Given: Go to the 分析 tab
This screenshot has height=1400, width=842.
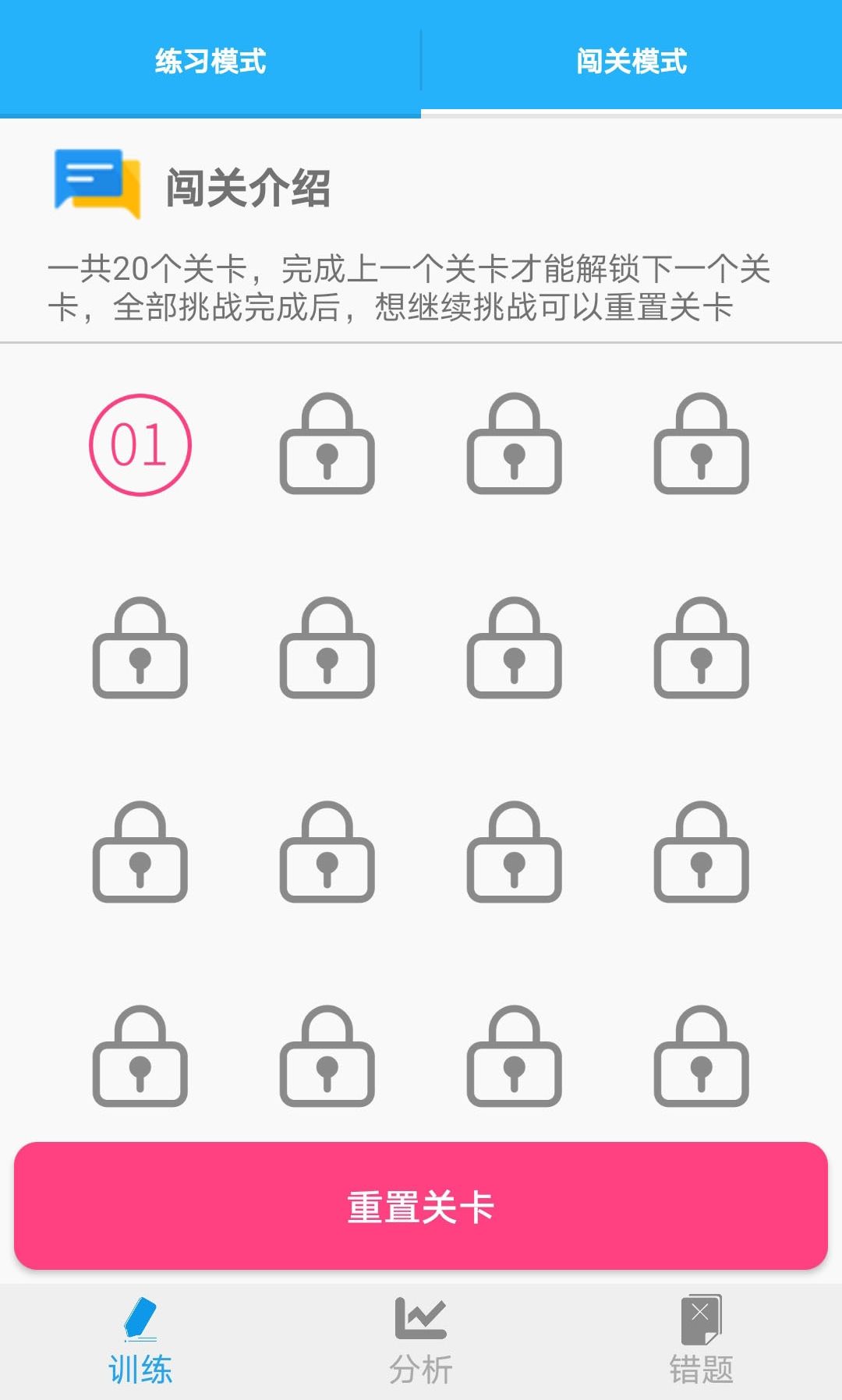Looking at the screenshot, I should [x=421, y=1341].
